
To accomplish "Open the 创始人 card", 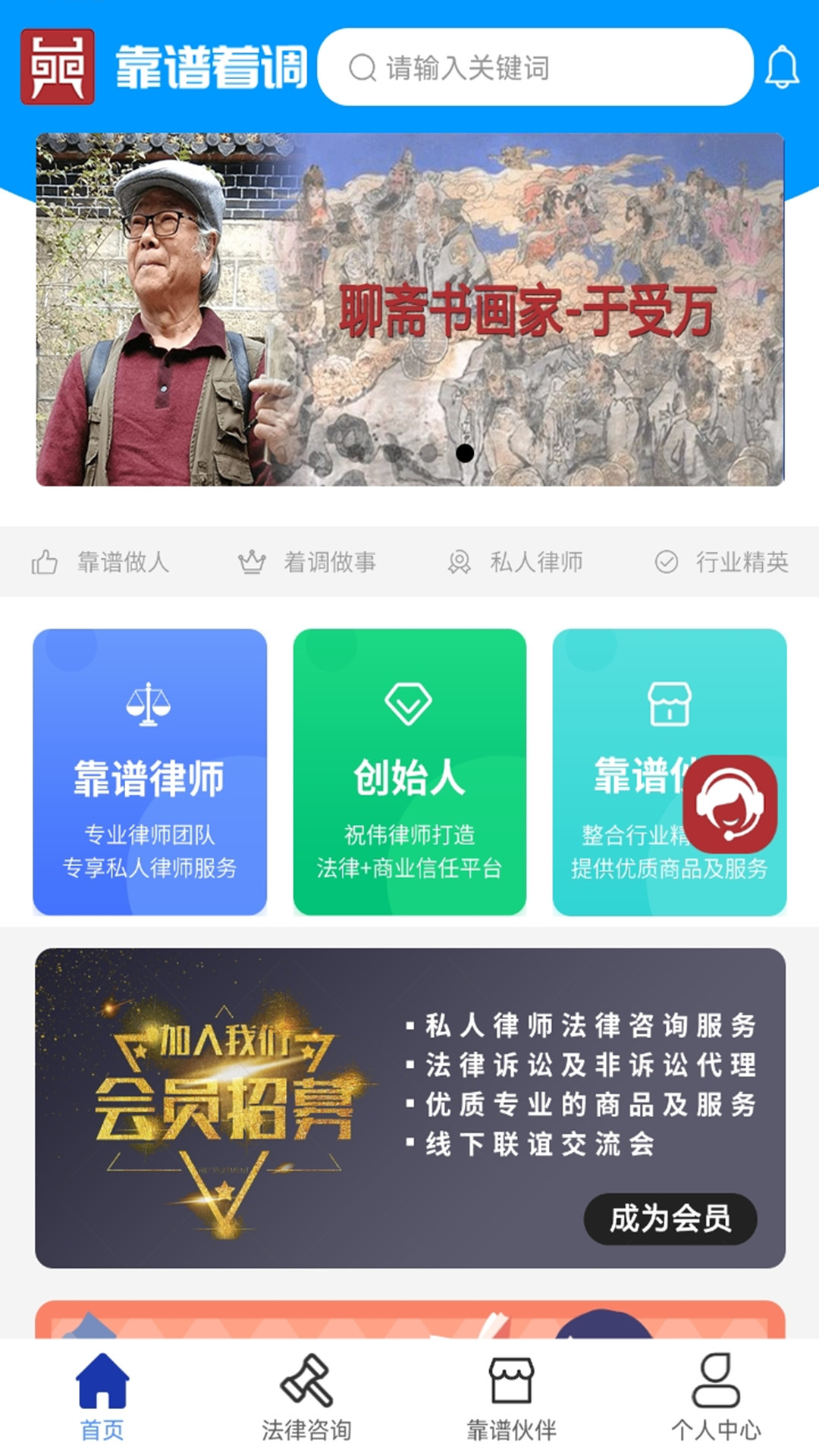I will (409, 772).
